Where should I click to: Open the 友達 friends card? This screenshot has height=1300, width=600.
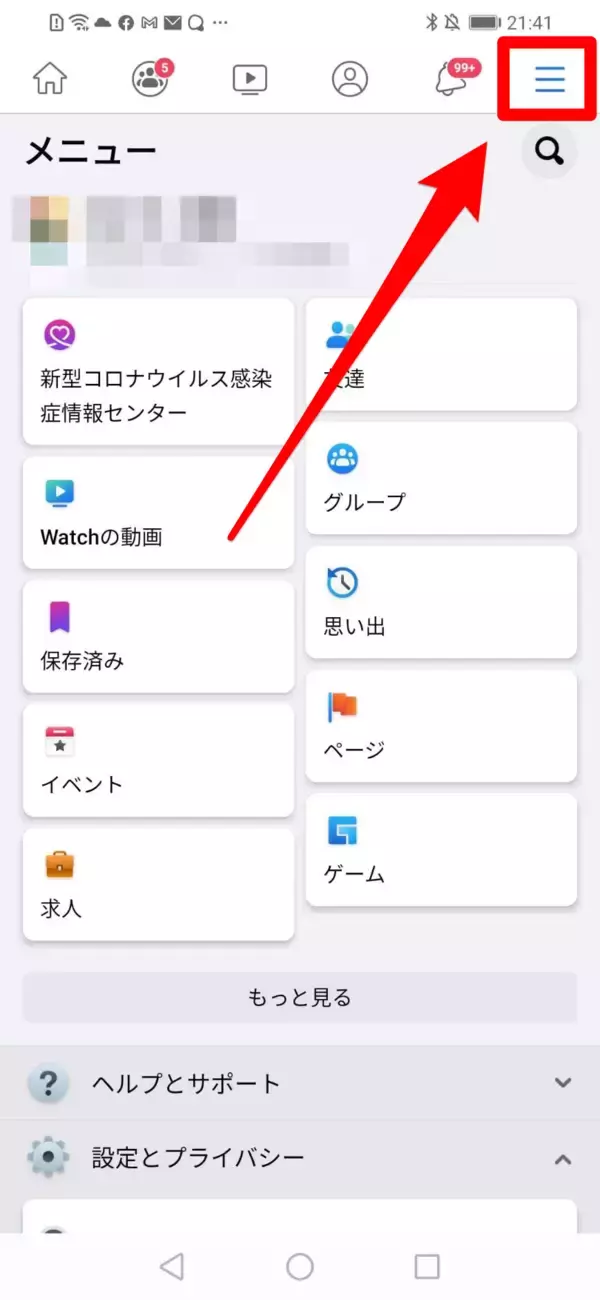441,354
